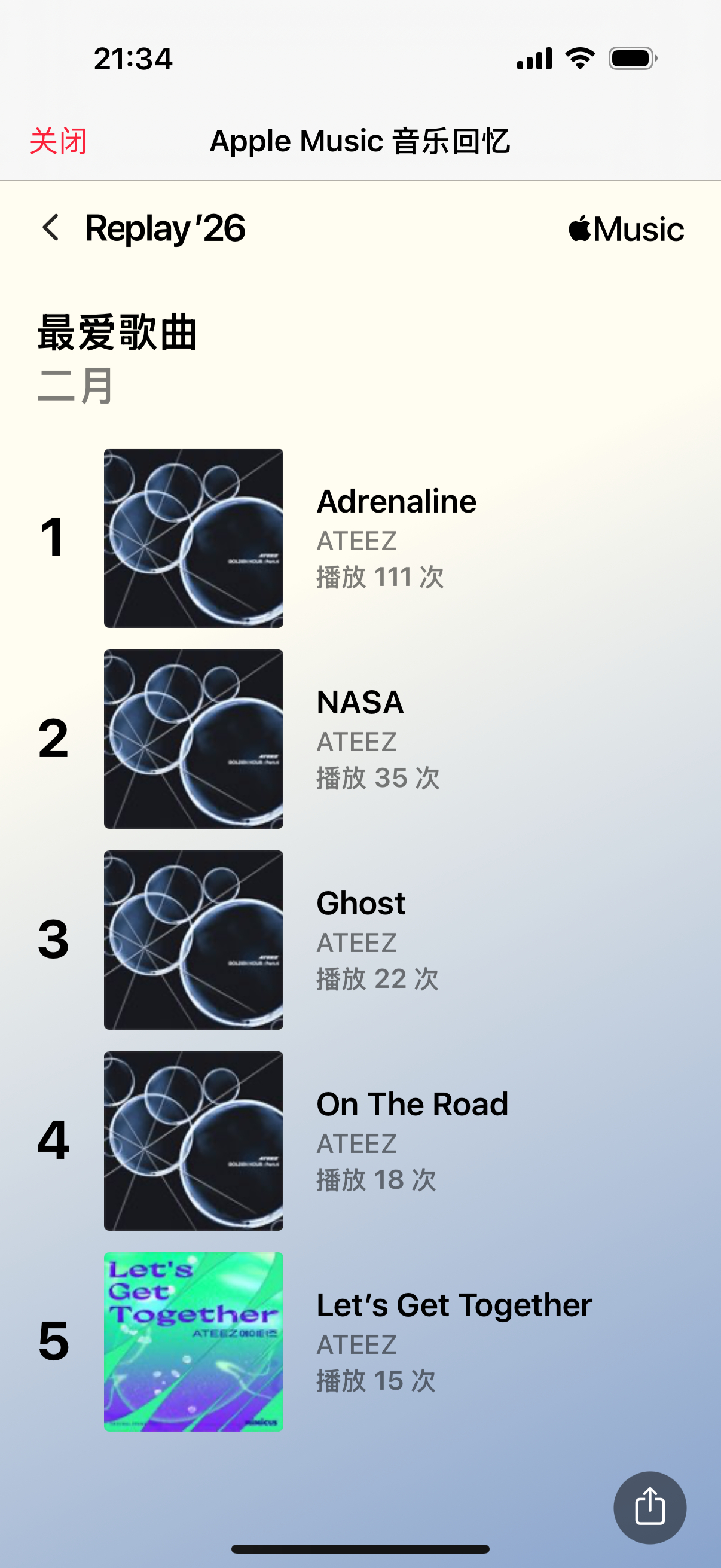Close the Apple Music Replay sheet
This screenshot has height=1568, width=721.
tap(59, 141)
